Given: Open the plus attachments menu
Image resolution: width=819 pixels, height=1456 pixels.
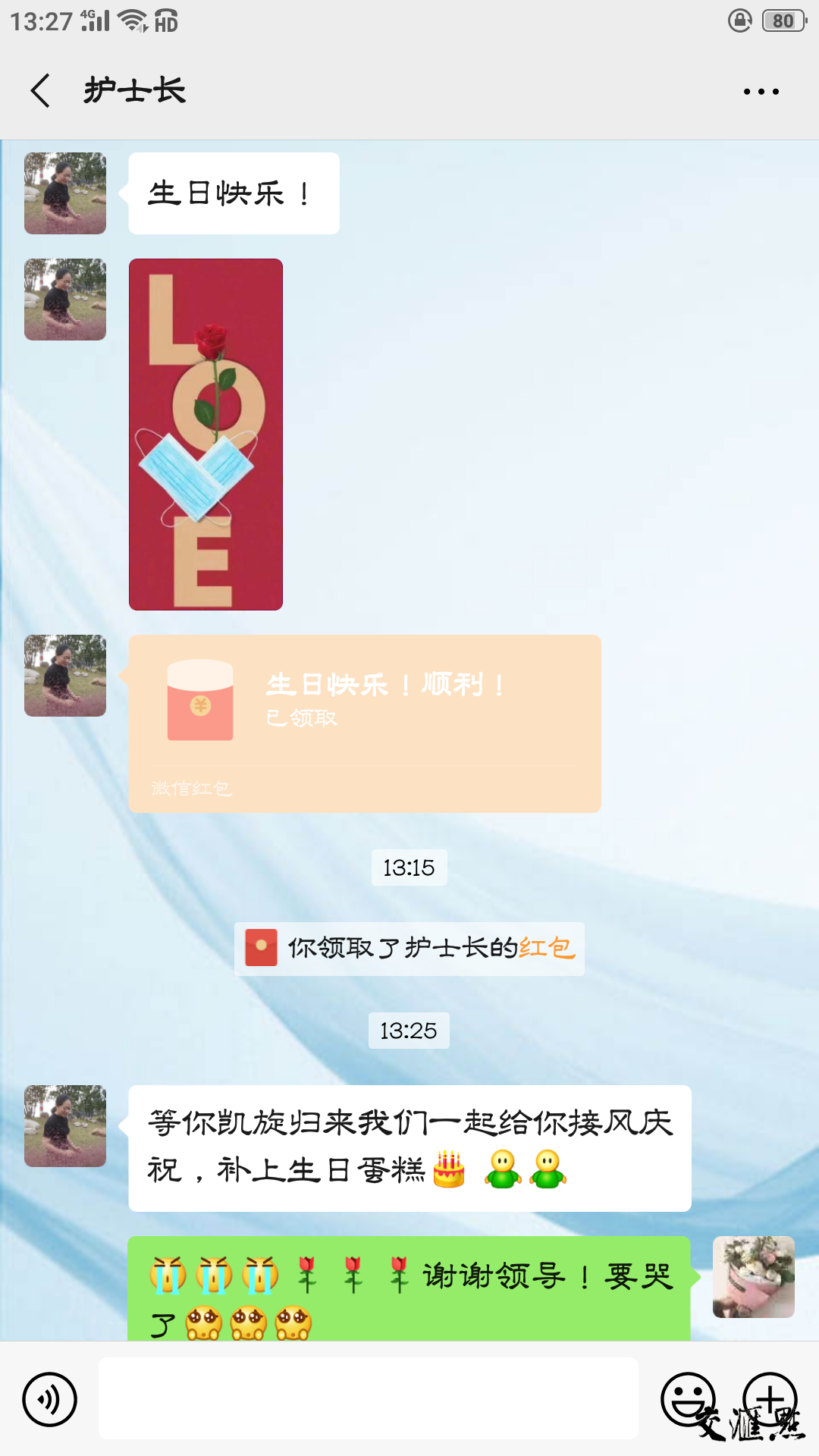Looking at the screenshot, I should pos(769,1399).
